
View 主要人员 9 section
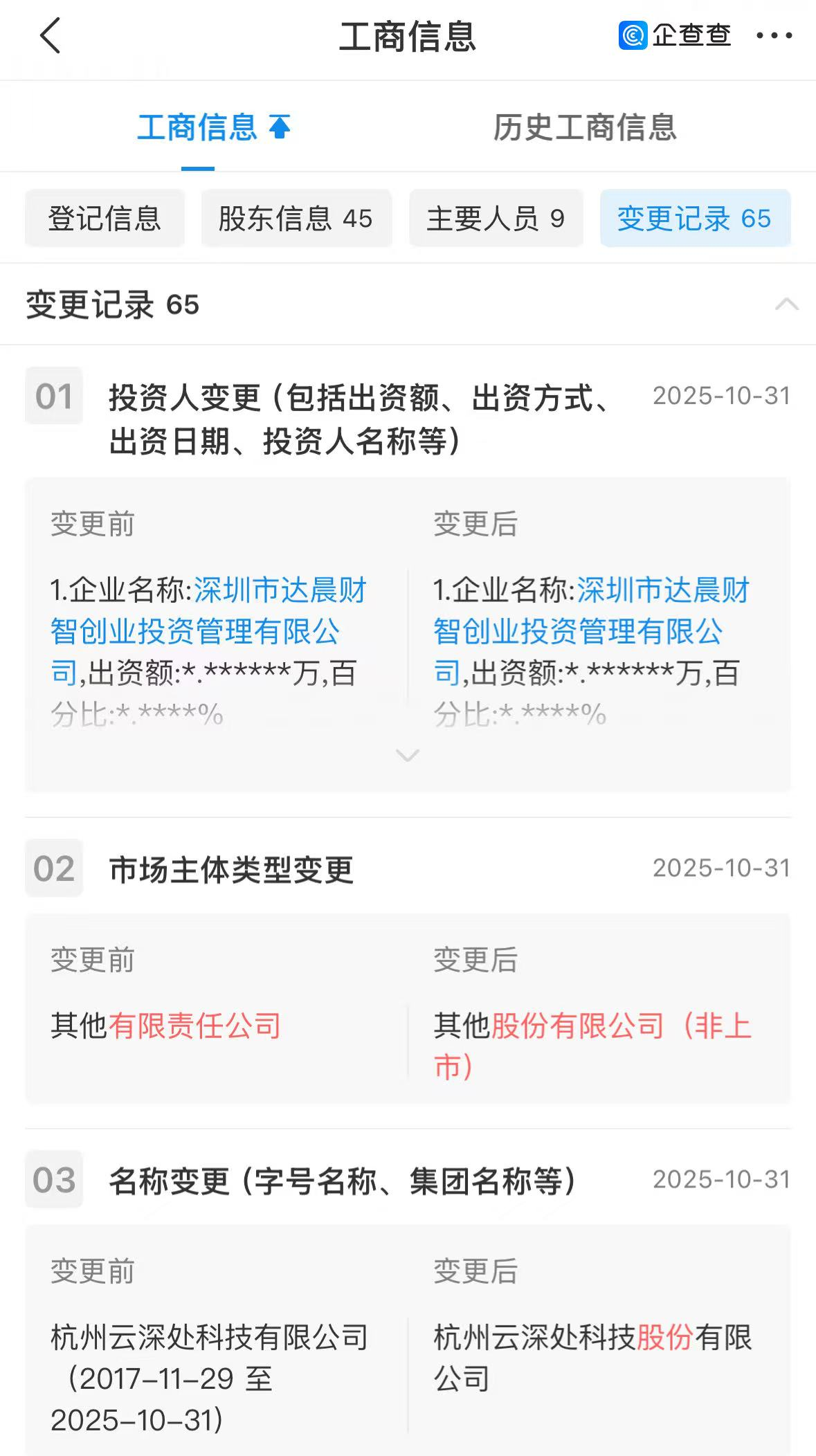tap(496, 219)
